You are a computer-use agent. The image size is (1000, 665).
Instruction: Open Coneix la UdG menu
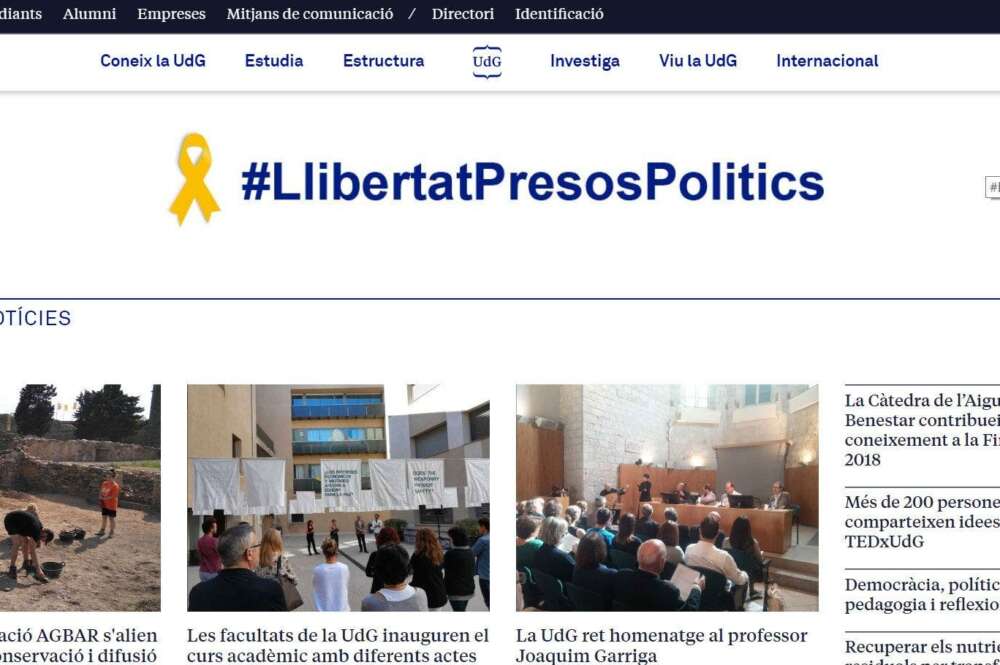(153, 61)
